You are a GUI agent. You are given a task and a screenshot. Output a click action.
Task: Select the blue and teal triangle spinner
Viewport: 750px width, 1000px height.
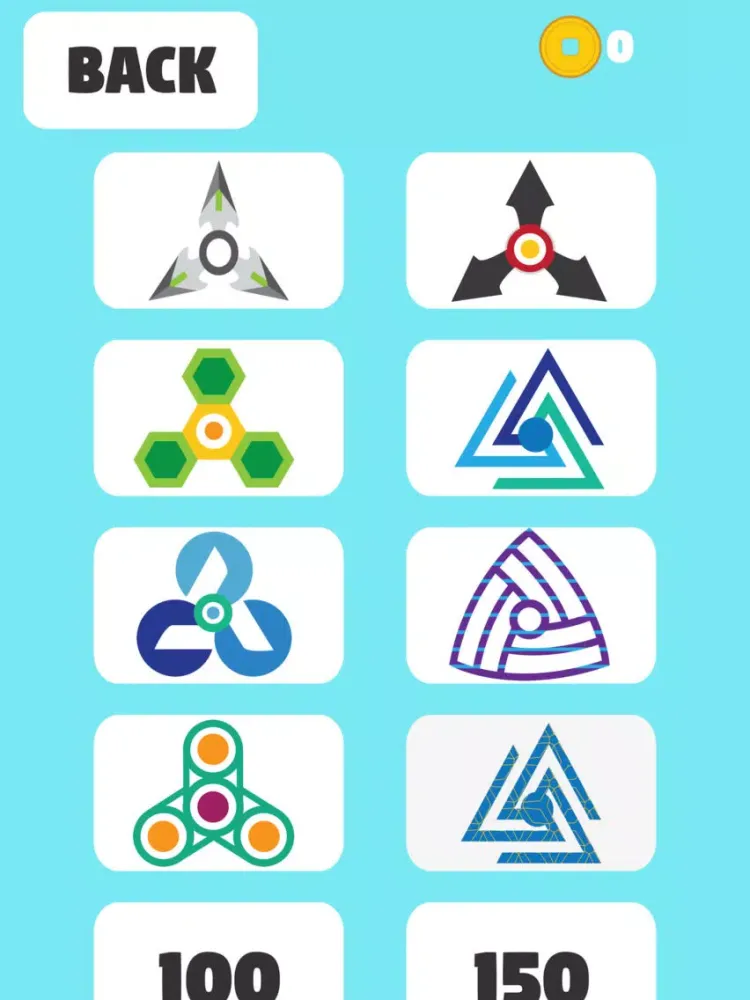coord(530,418)
